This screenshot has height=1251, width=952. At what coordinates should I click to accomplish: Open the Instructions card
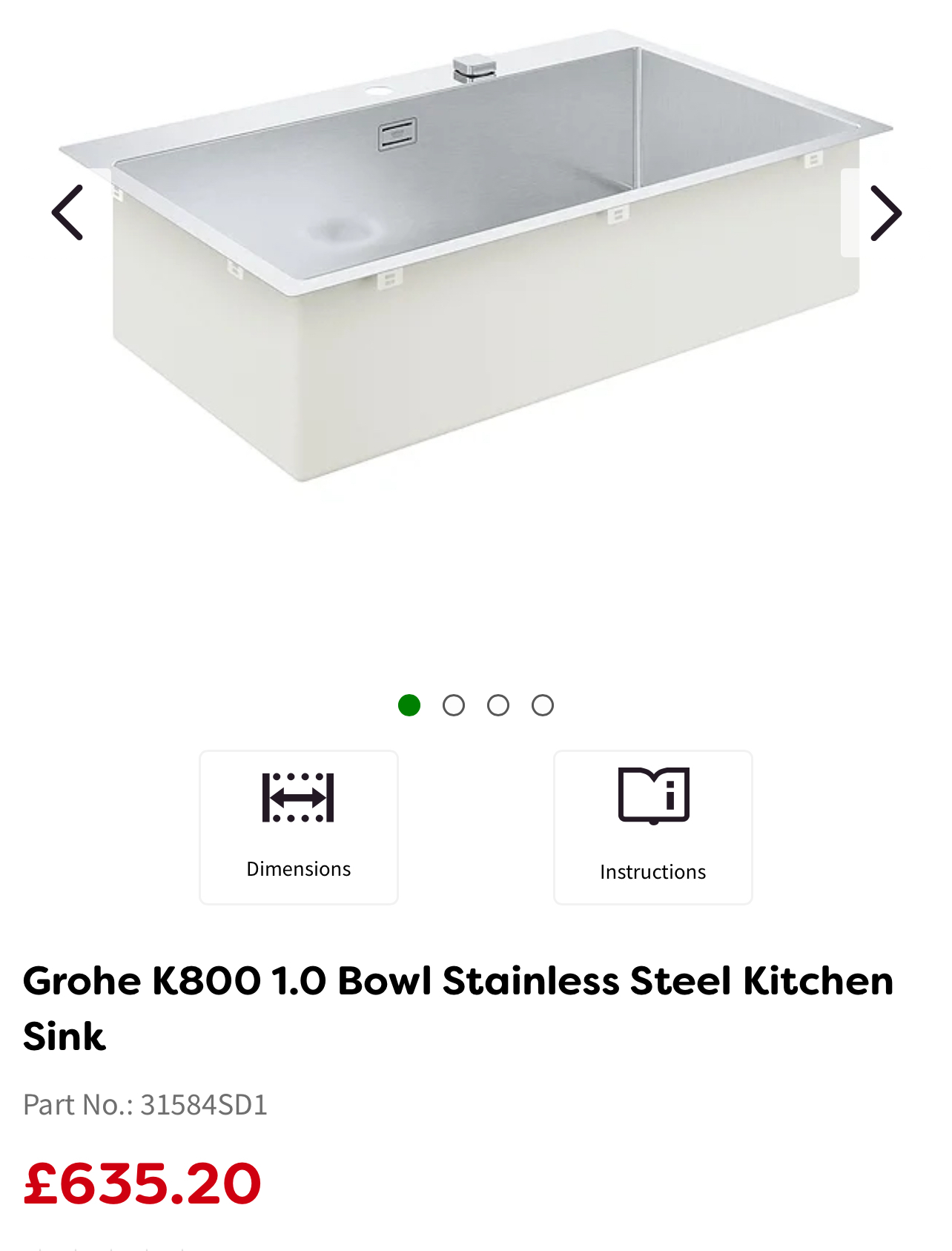pyautogui.click(x=652, y=827)
